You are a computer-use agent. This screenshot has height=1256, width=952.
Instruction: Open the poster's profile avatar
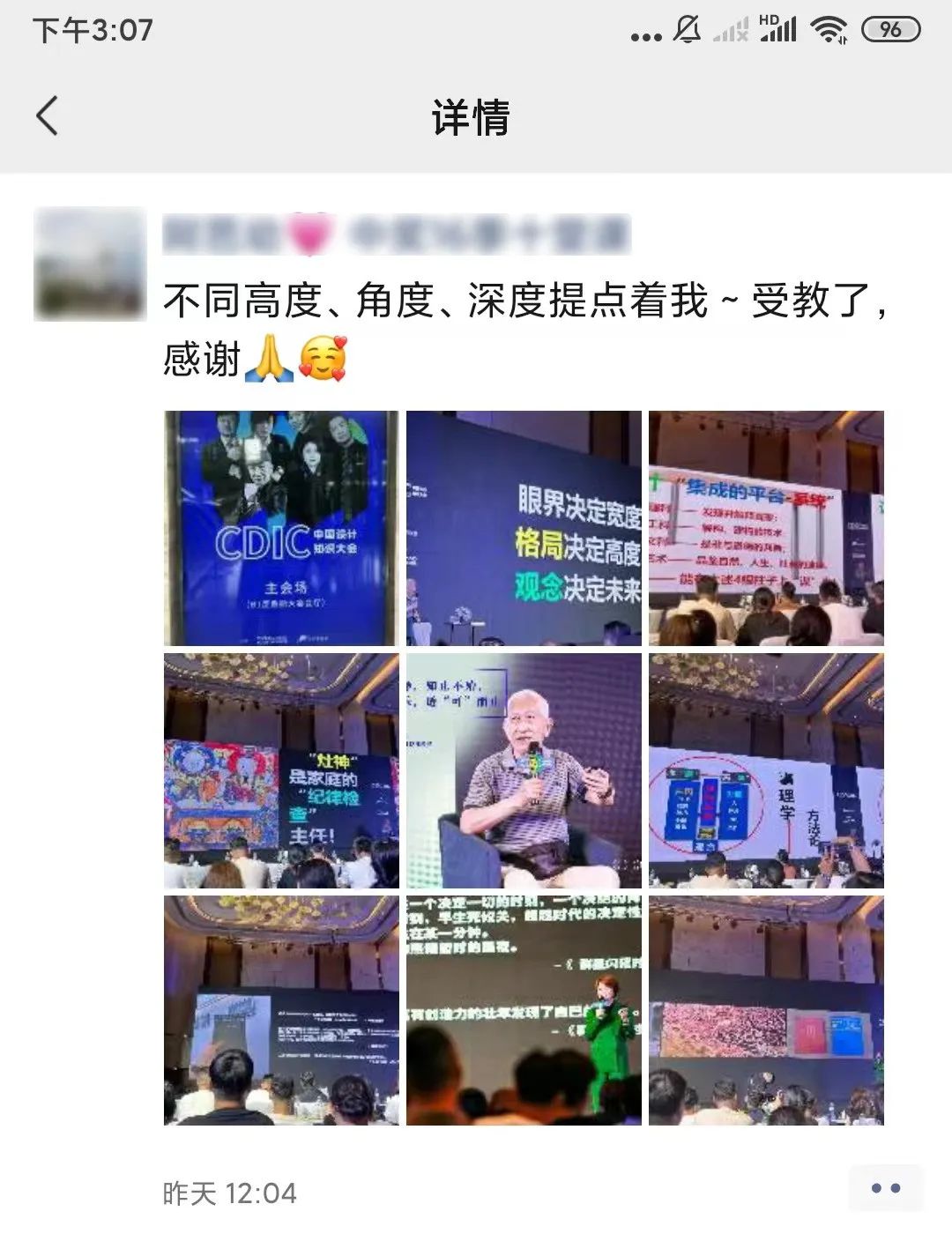[90, 264]
